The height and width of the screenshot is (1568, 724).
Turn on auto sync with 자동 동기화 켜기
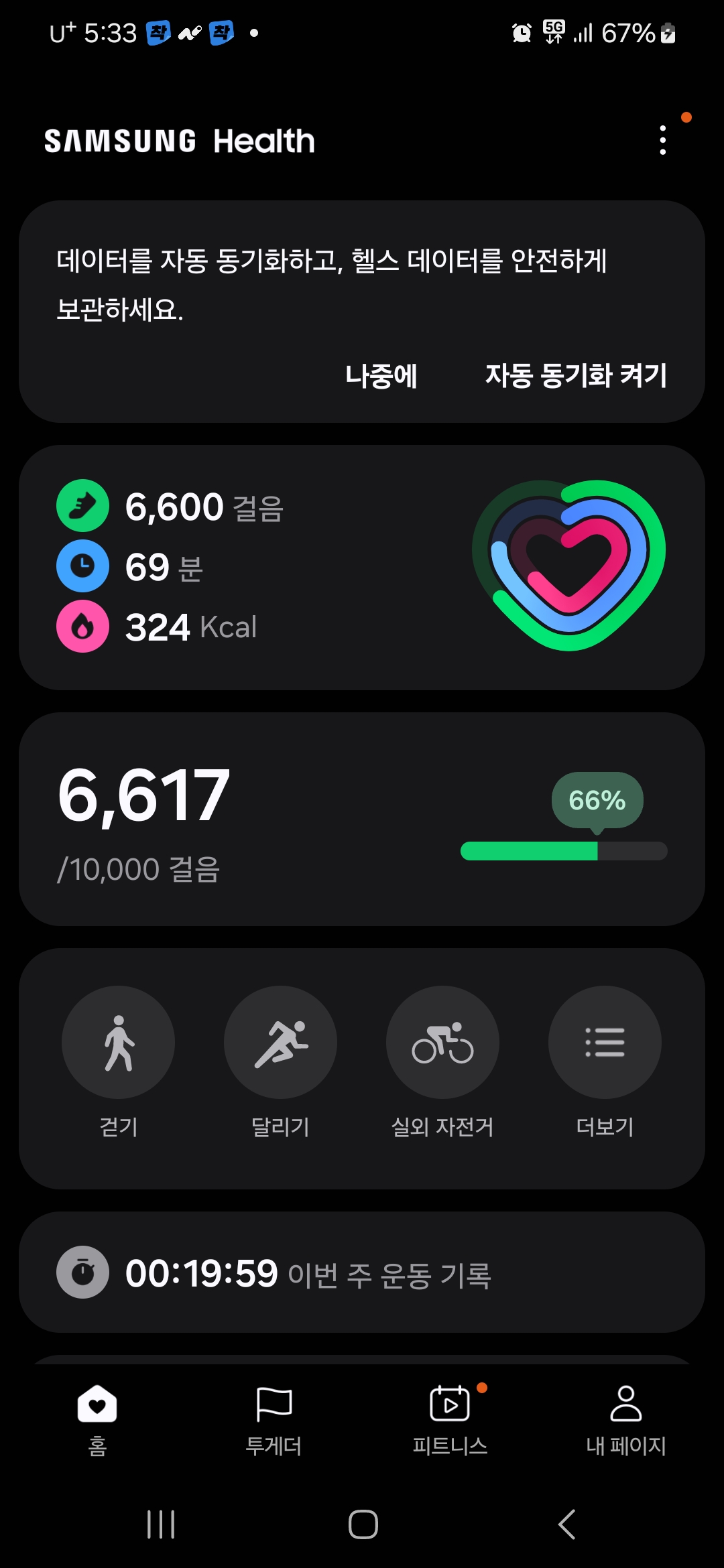(x=576, y=376)
